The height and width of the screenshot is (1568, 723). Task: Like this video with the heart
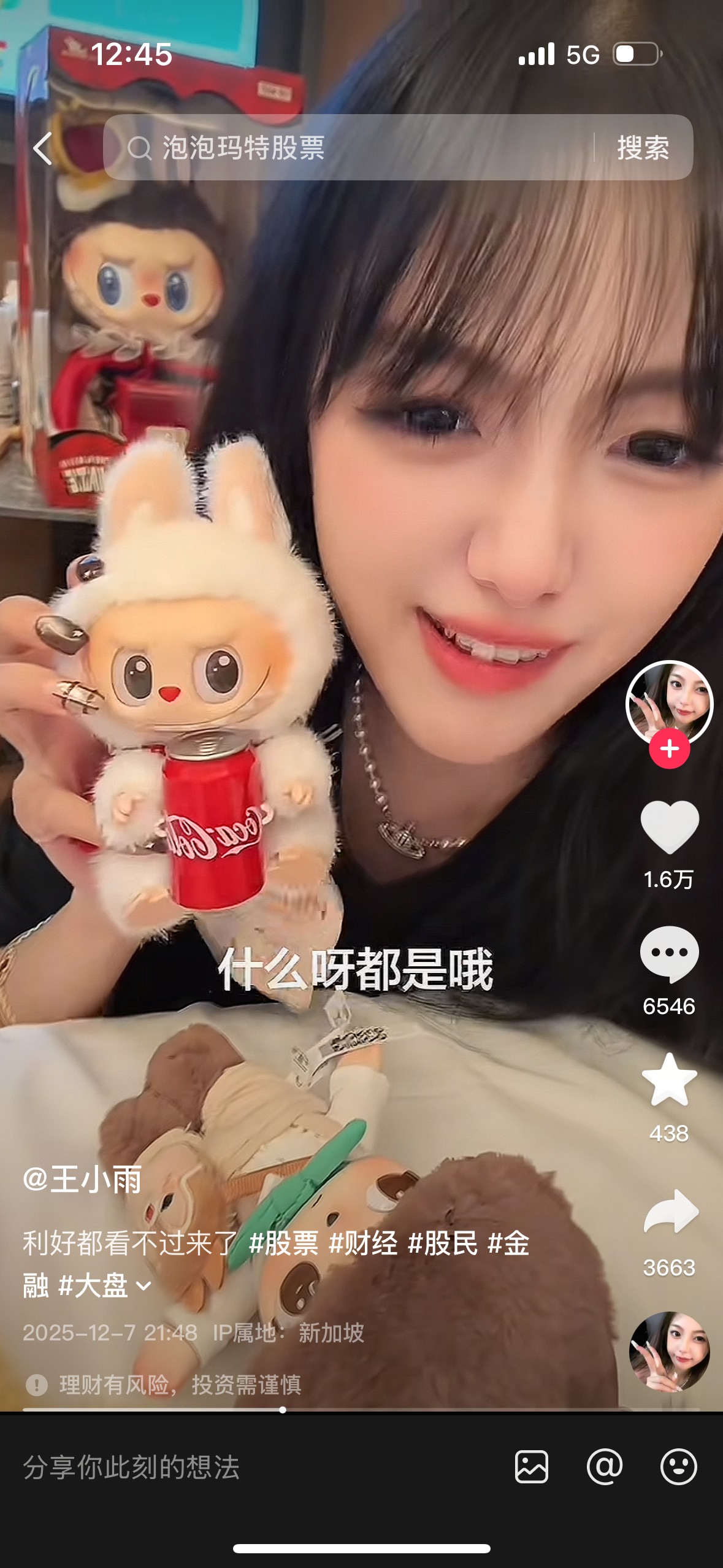point(669,828)
